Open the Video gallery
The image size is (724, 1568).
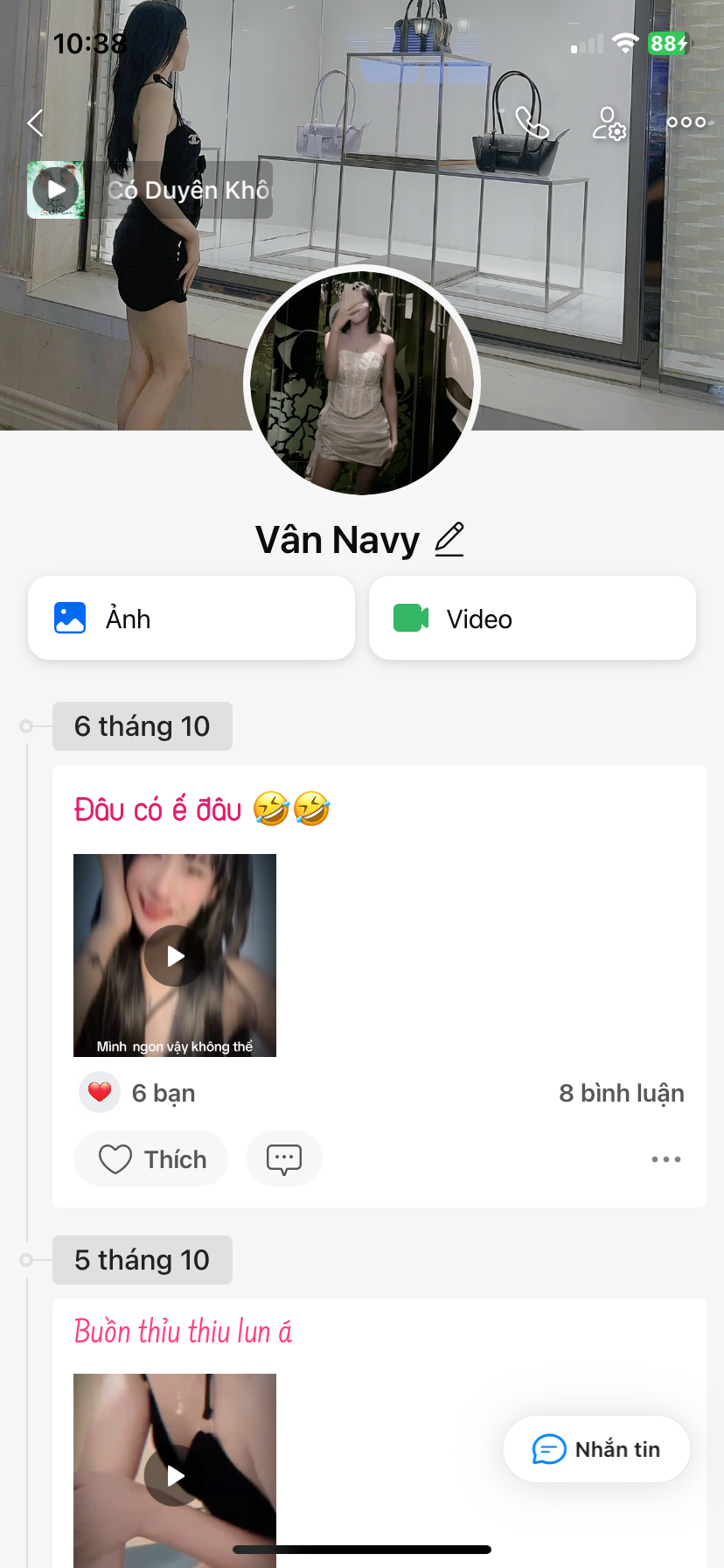[x=532, y=619]
